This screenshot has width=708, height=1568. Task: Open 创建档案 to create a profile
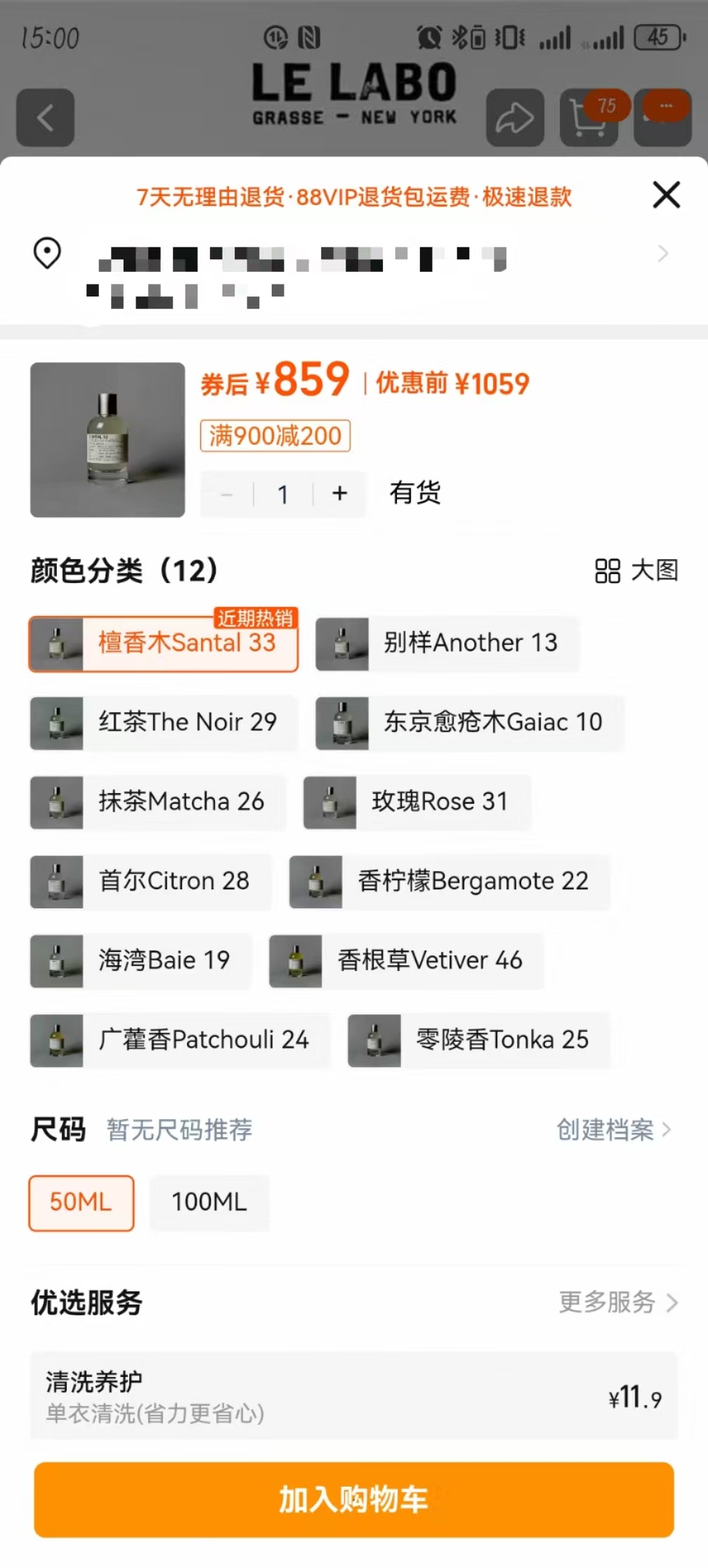(613, 1130)
